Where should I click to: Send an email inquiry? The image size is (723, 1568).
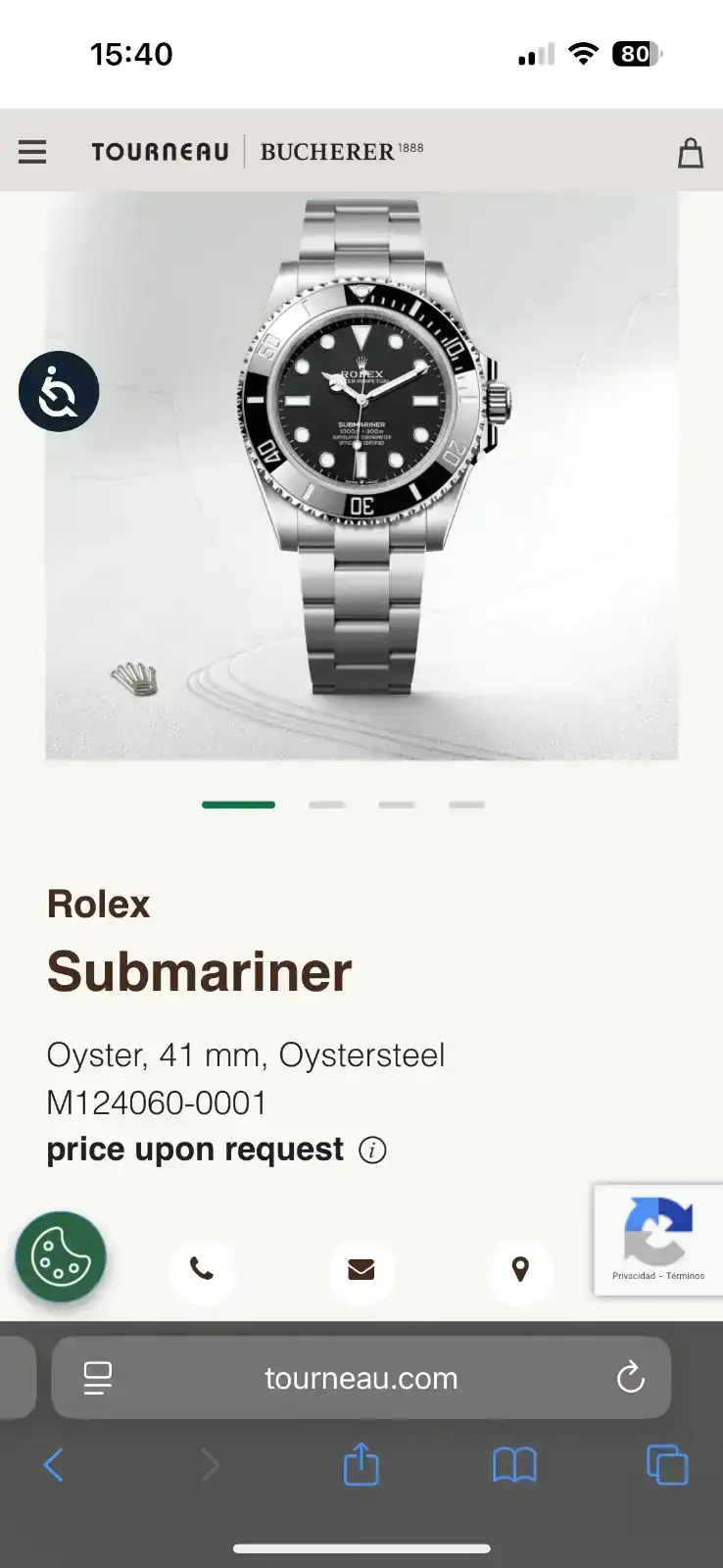tap(361, 1269)
